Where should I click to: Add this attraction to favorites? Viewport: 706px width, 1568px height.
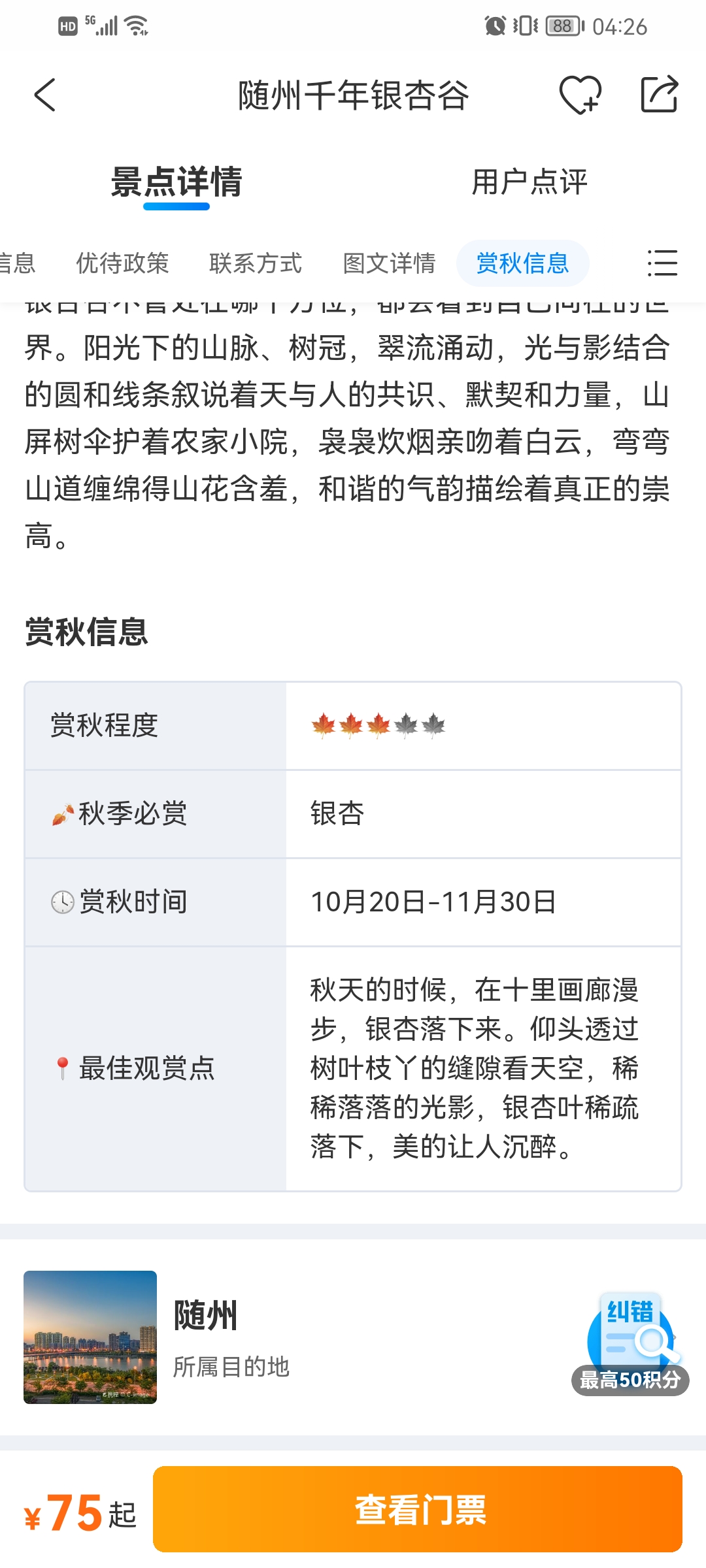tap(580, 95)
